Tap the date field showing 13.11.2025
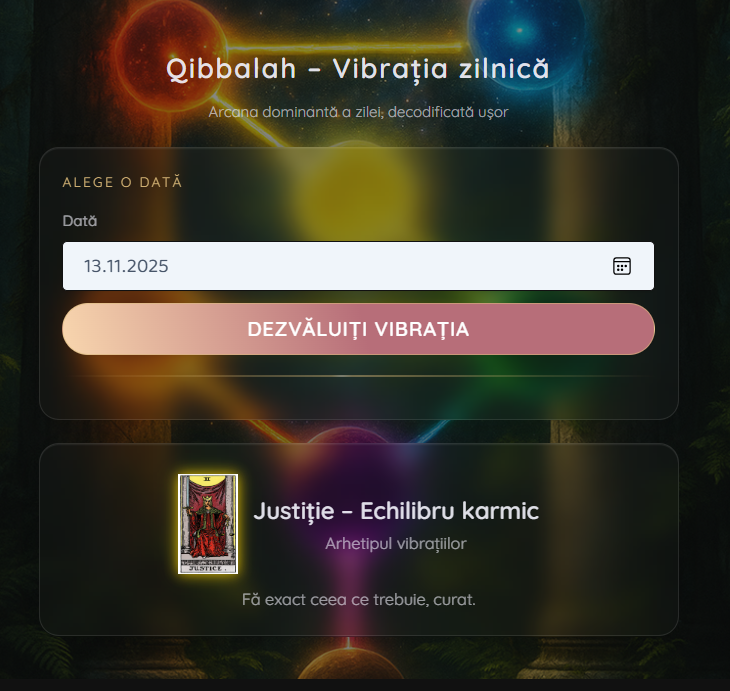The image size is (730, 691). (x=330, y=266)
